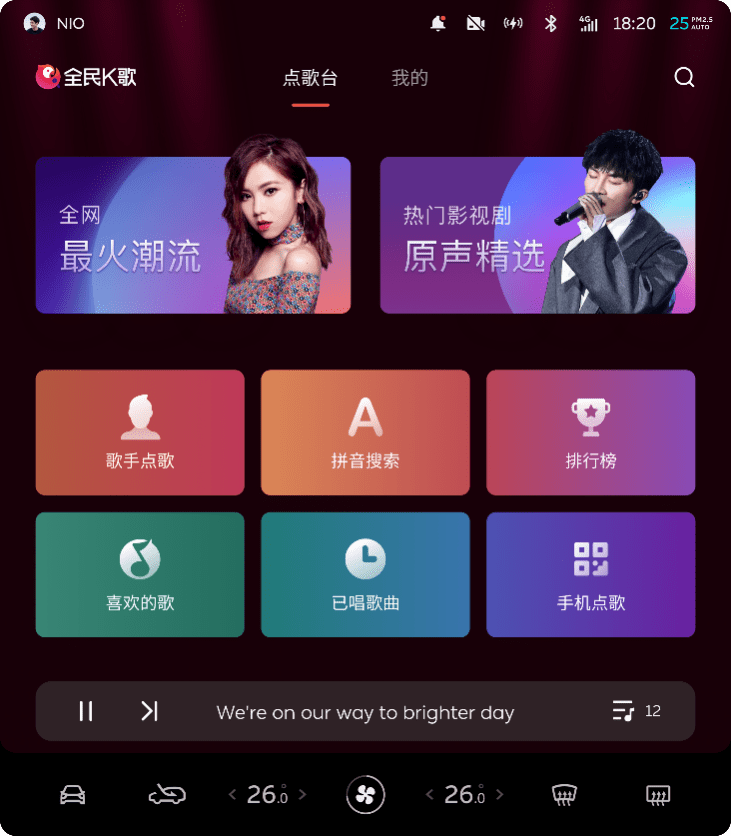Open notifications via the bell icon

click(x=438, y=22)
